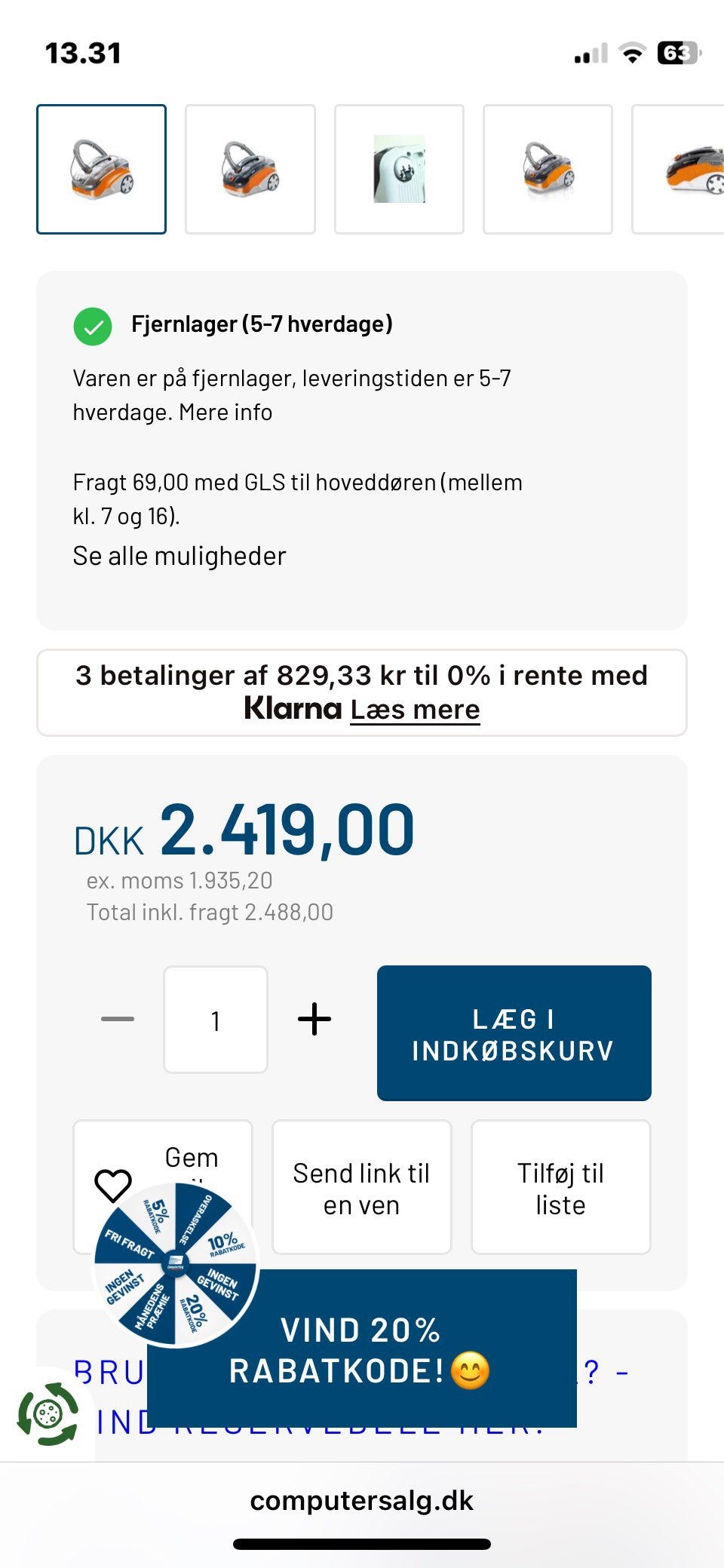Decrease quantity with the minus stepper
Viewport: 724px width, 1568px height.
[116, 1019]
